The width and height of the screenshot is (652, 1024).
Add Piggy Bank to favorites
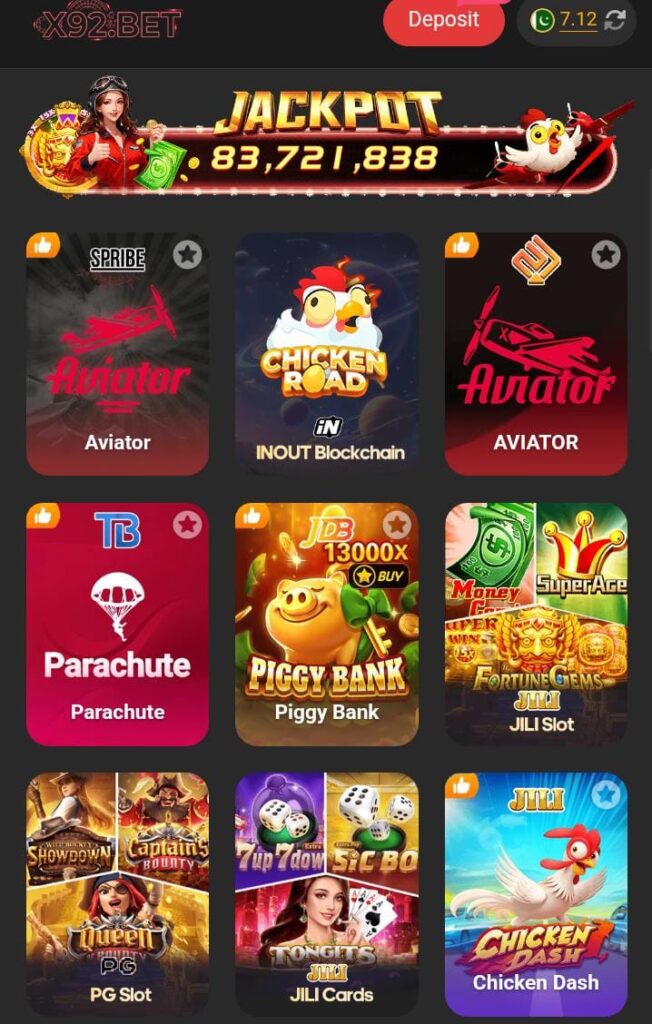(x=397, y=524)
